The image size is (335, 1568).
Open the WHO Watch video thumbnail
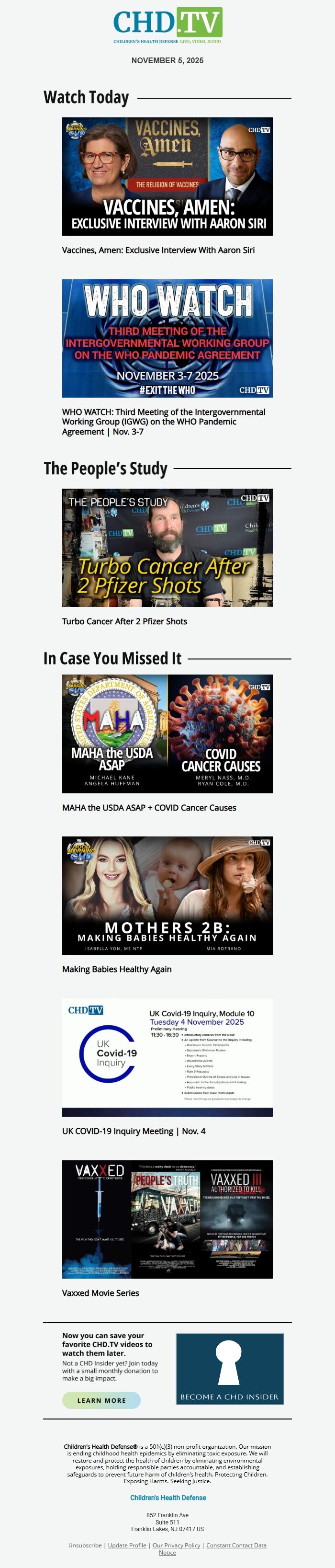[x=167, y=338]
